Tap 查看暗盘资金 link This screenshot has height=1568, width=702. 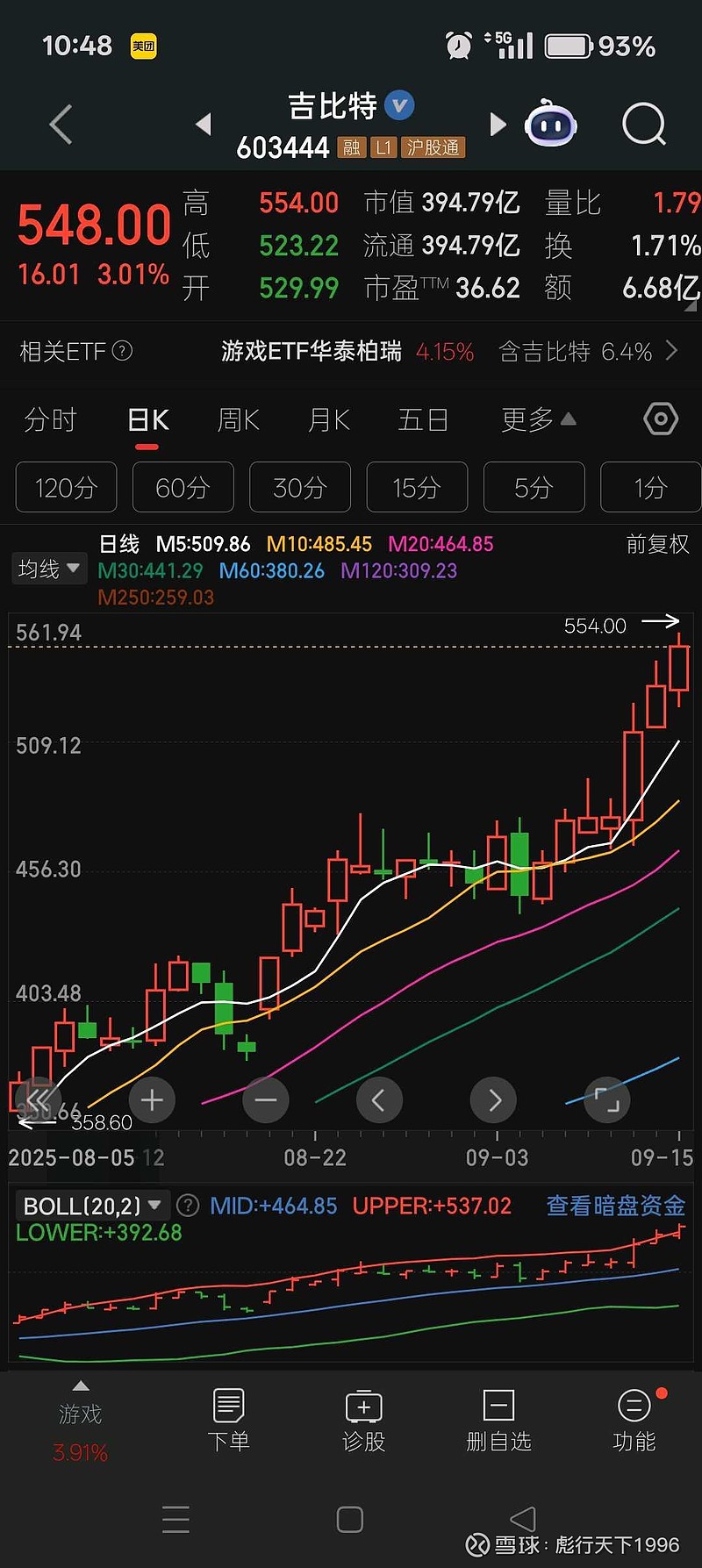coord(615,1206)
